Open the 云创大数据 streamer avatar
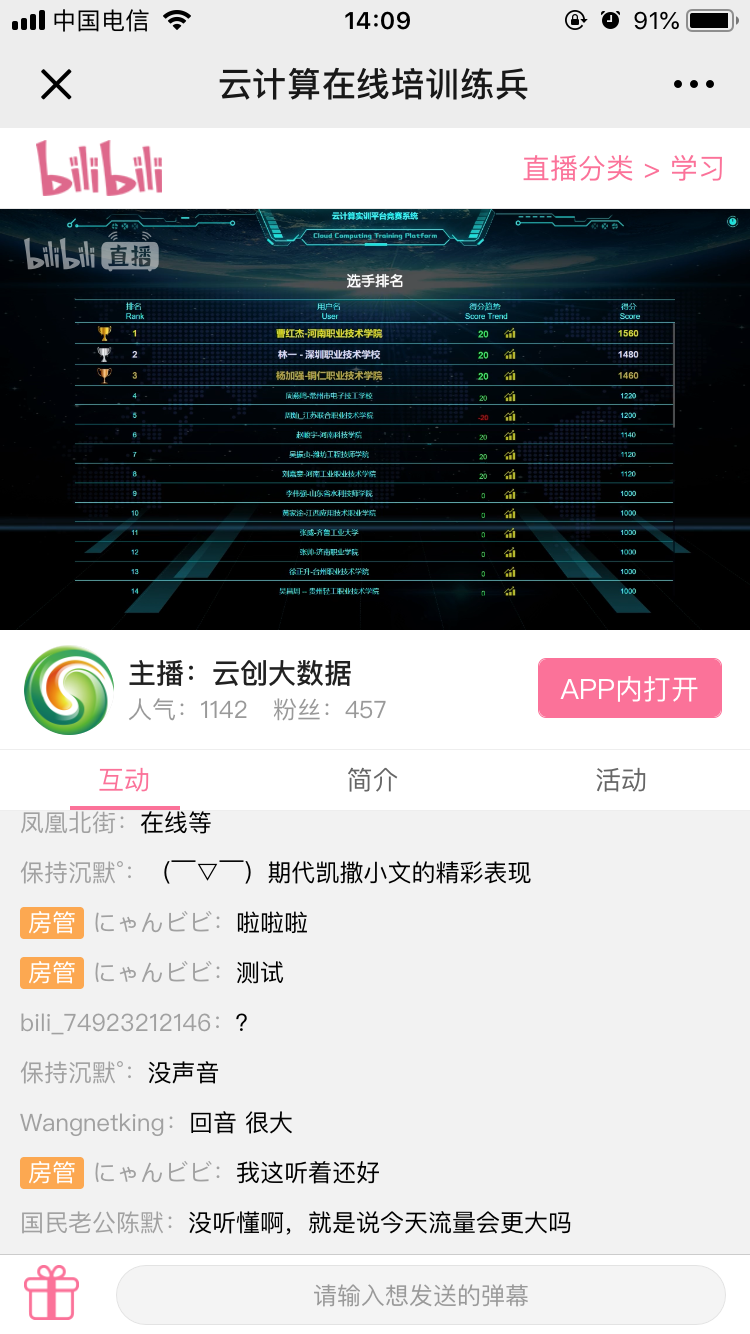750x1334 pixels. [x=69, y=690]
